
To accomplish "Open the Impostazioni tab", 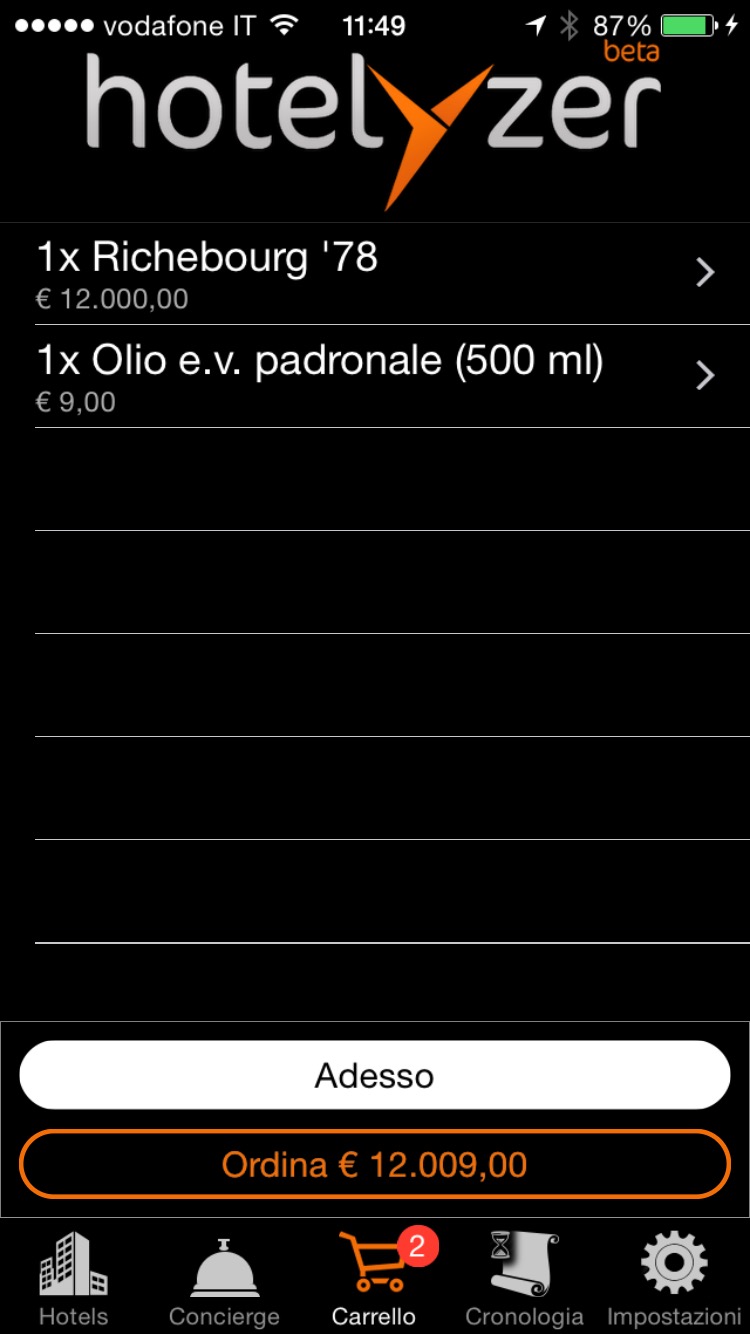I will 674,1278.
